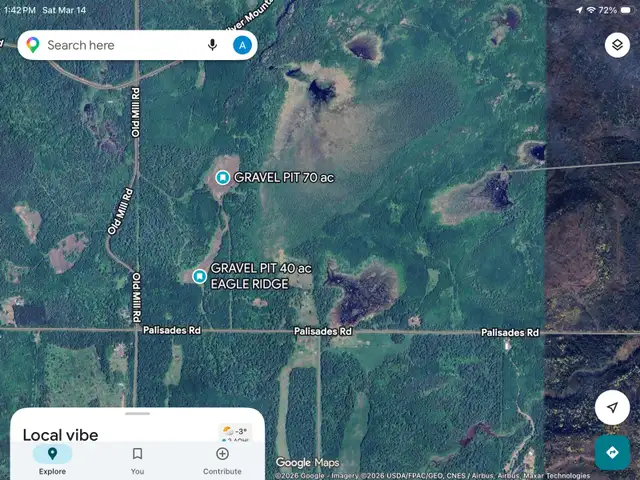Open directions with the blue arrow button
This screenshot has width=640, height=480.
[612, 453]
